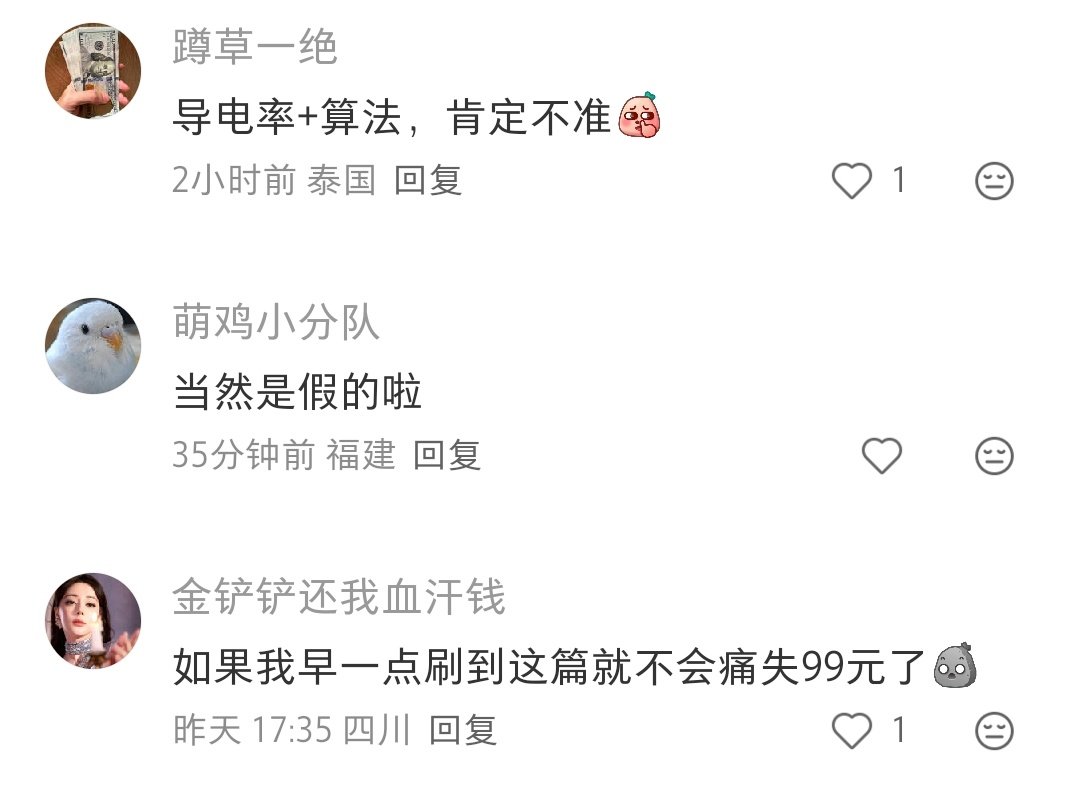1080x786 pixels.
Task: Tap dislike icon on 蹲草一绝's comment
Action: click(x=994, y=181)
